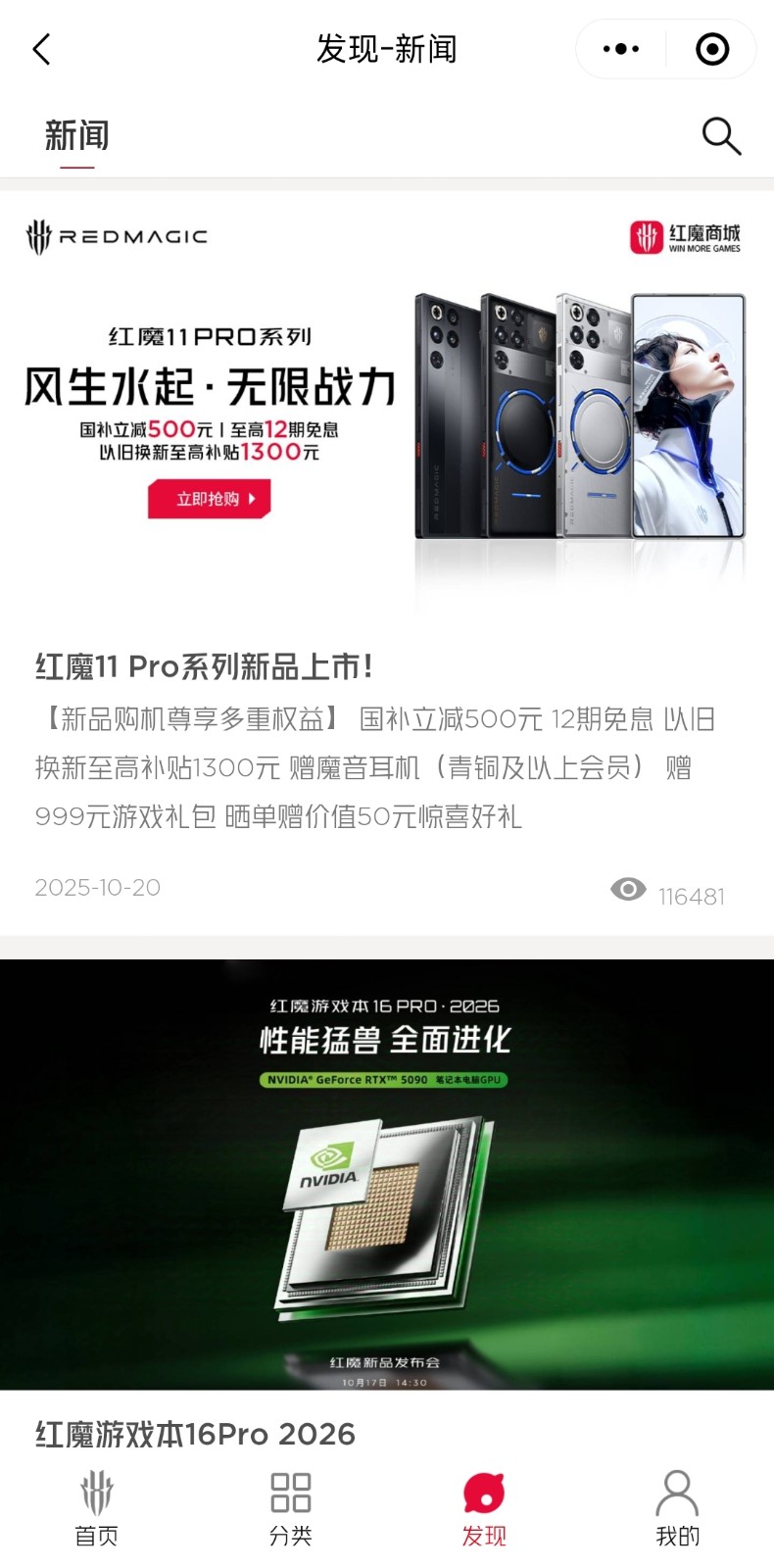
Task: Select the 新闻 top tab
Action: coord(76,136)
